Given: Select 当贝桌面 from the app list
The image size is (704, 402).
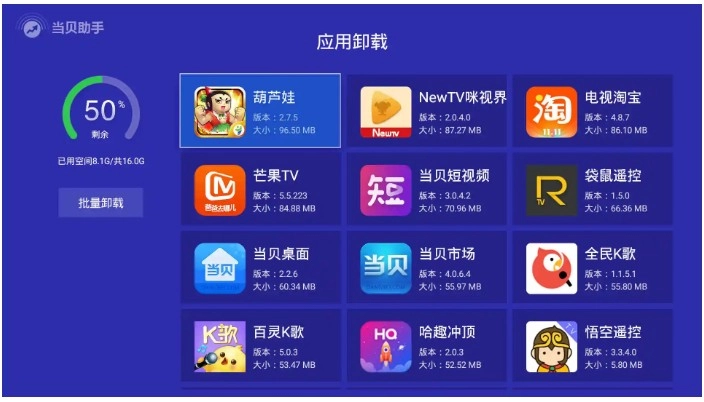Looking at the screenshot, I should pos(260,267).
